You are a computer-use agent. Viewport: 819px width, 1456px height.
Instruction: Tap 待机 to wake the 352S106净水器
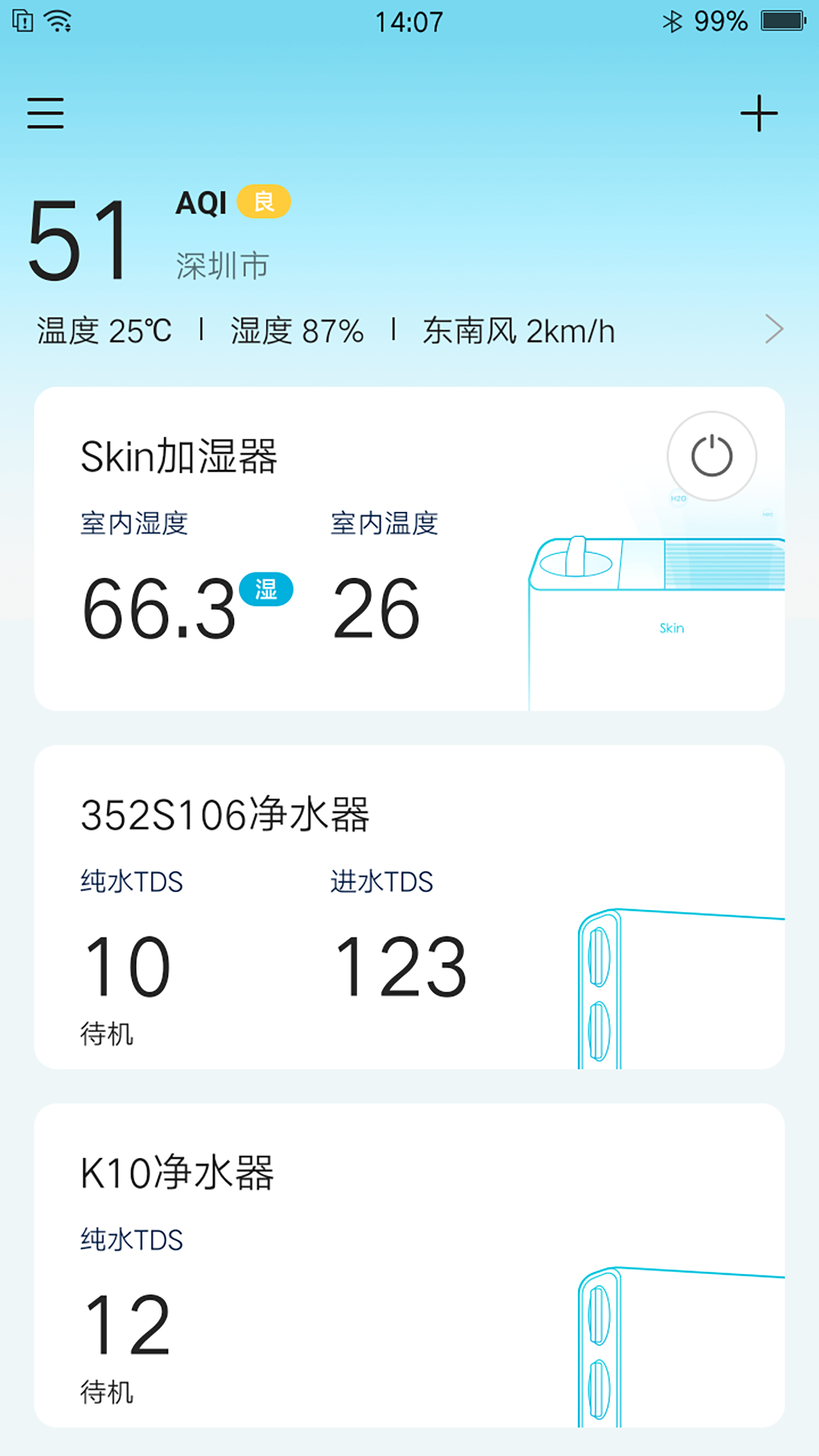[x=106, y=1031]
